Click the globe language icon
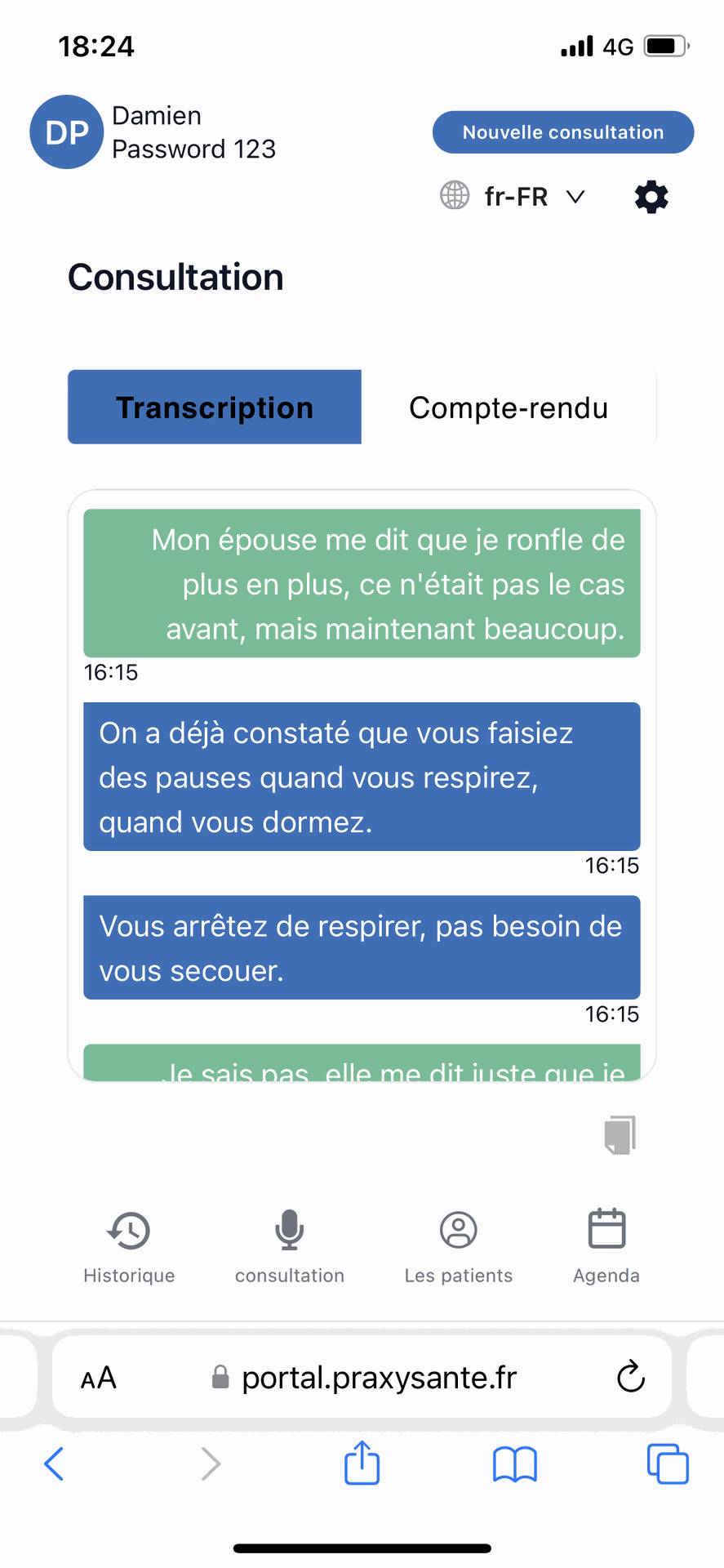Image resolution: width=724 pixels, height=1568 pixels. [454, 196]
